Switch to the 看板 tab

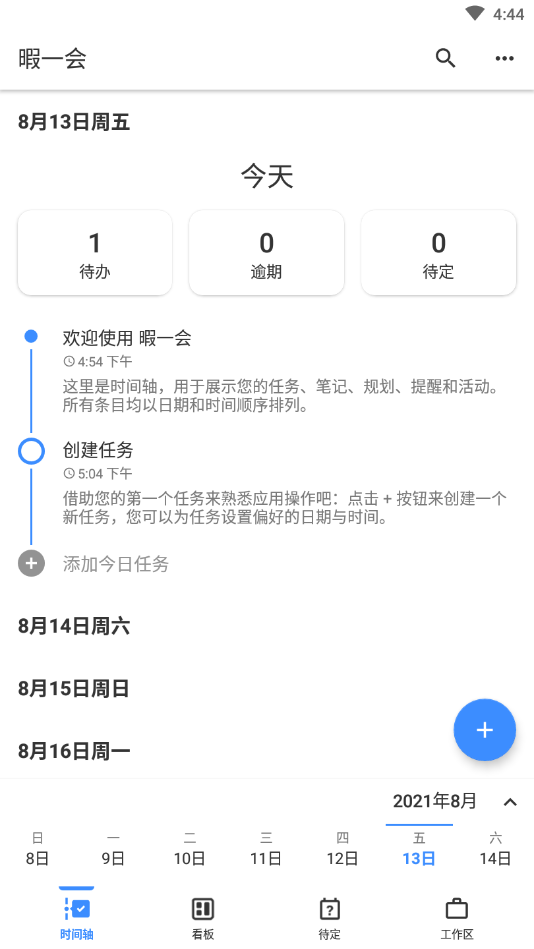(203, 918)
